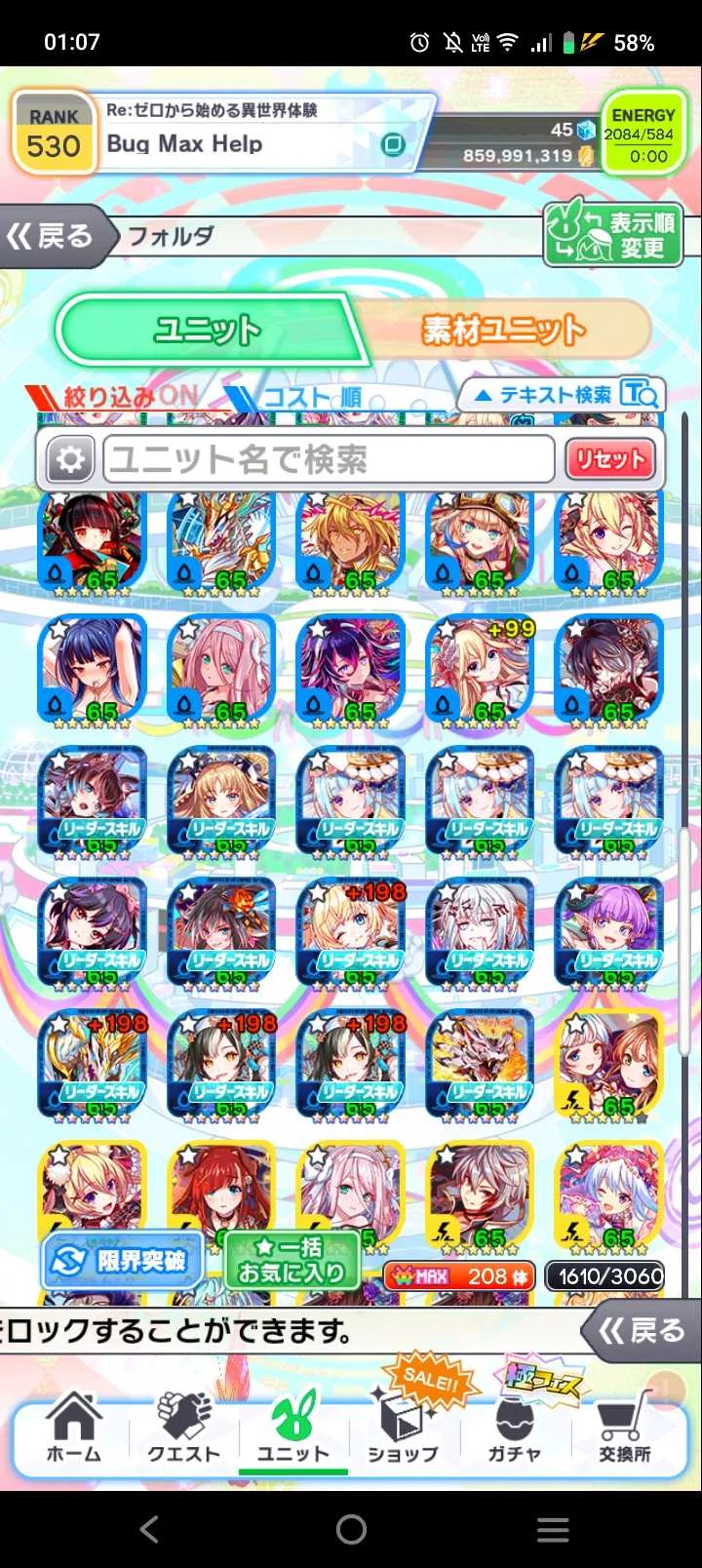Switch to the 素材ユニット tab
Image resolution: width=702 pixels, height=1568 pixels.
click(x=503, y=331)
